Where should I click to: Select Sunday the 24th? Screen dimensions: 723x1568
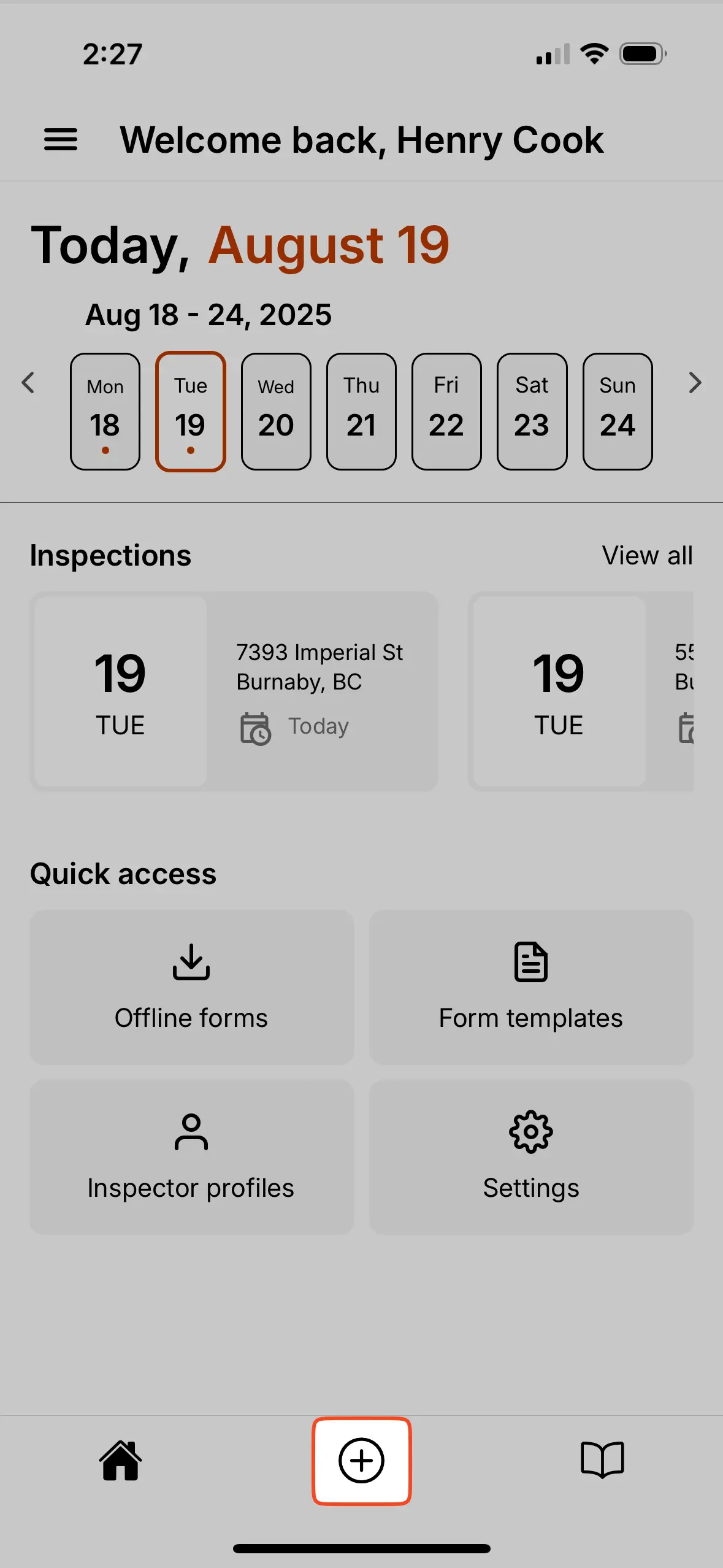[x=618, y=410]
